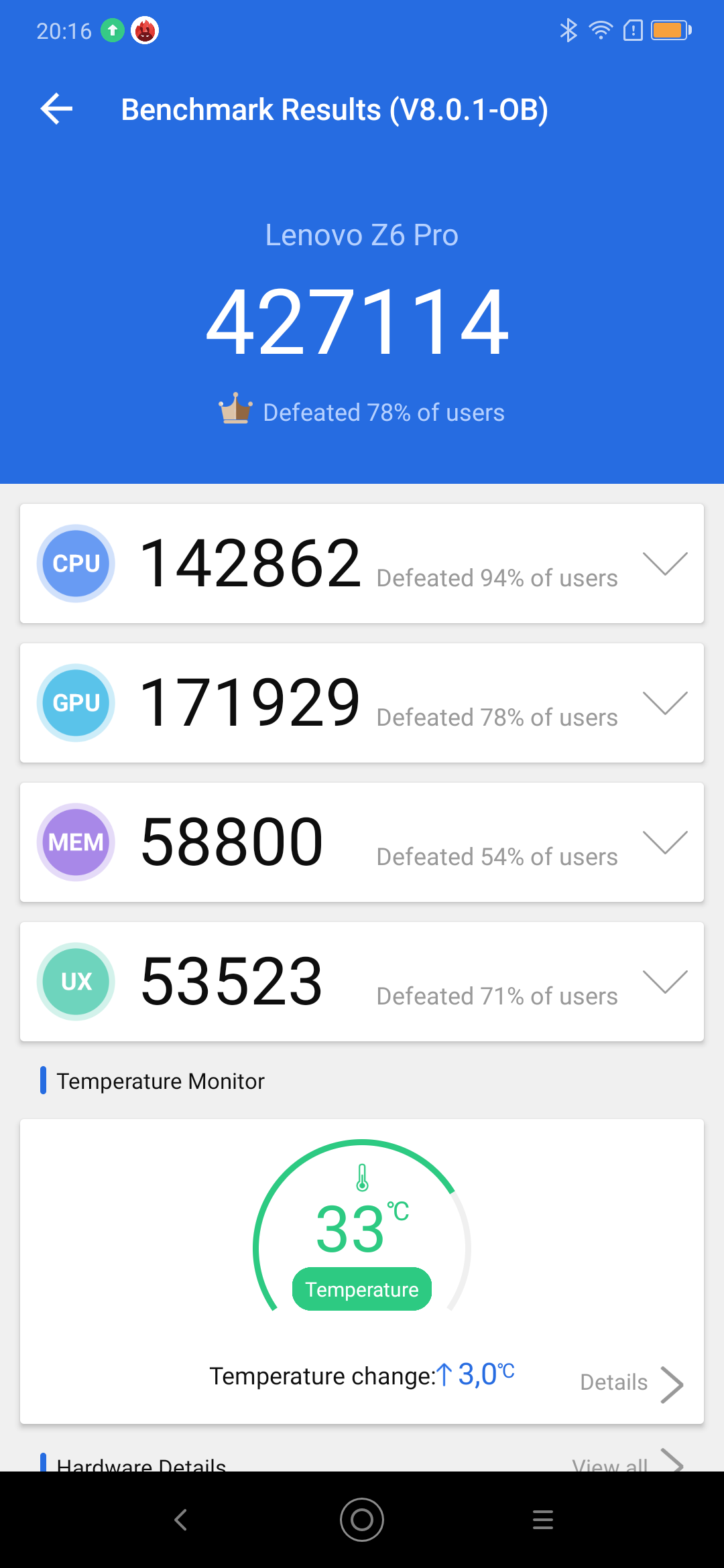Select the CPU score icon
This screenshot has height=1568, width=724.
(76, 564)
